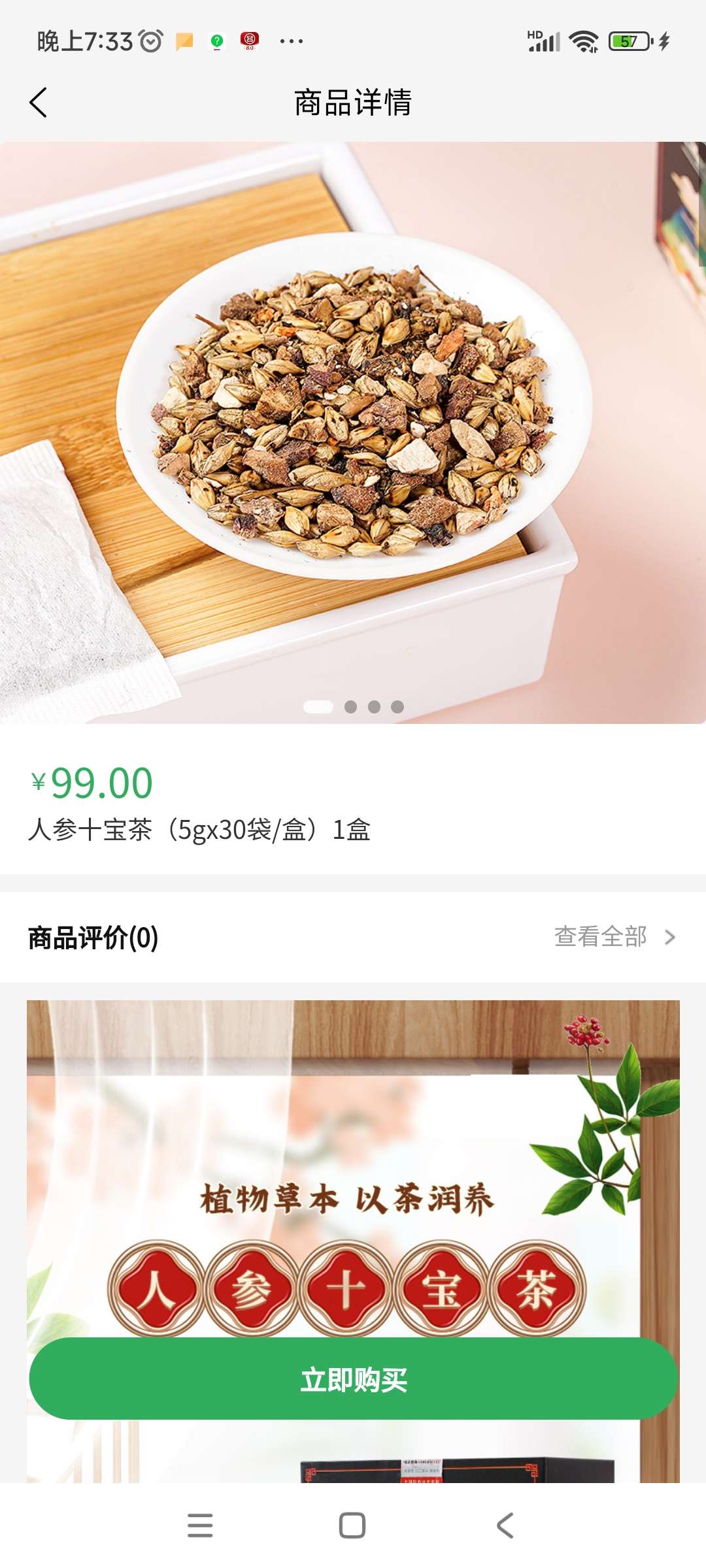Open recent apps menu
This screenshot has width=706, height=1568.
pos(200,1526)
